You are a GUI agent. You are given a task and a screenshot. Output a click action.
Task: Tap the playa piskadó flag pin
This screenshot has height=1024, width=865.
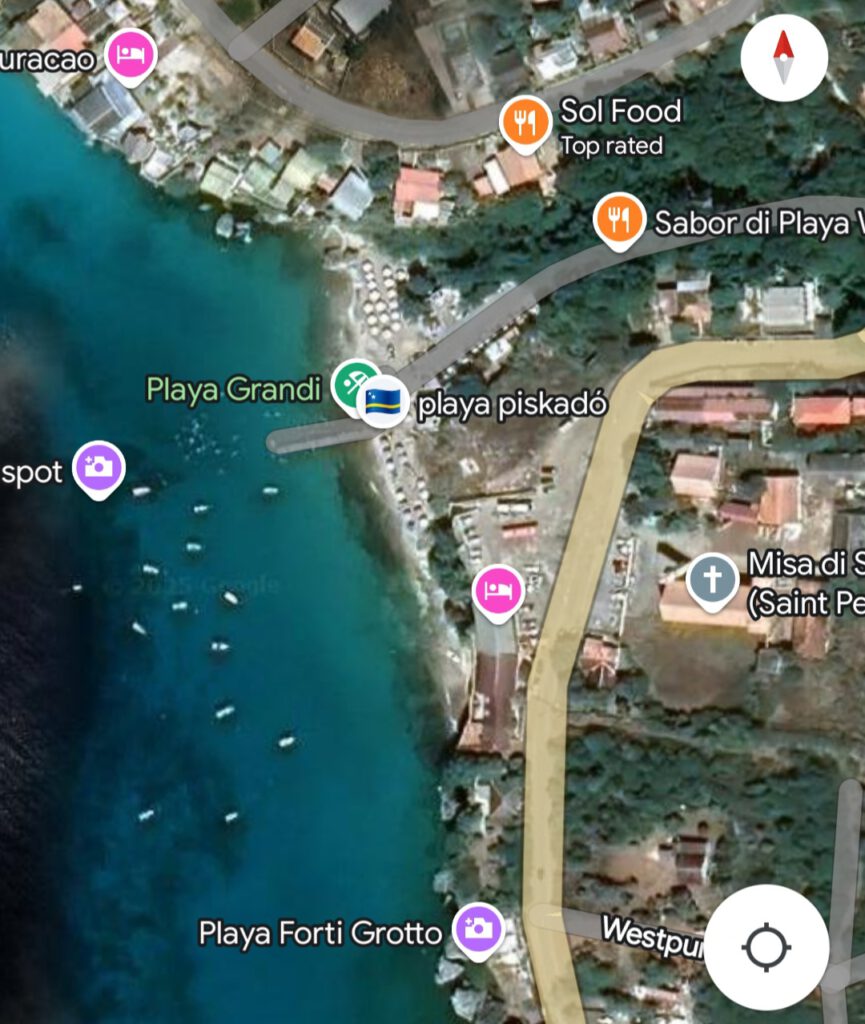coord(383,403)
